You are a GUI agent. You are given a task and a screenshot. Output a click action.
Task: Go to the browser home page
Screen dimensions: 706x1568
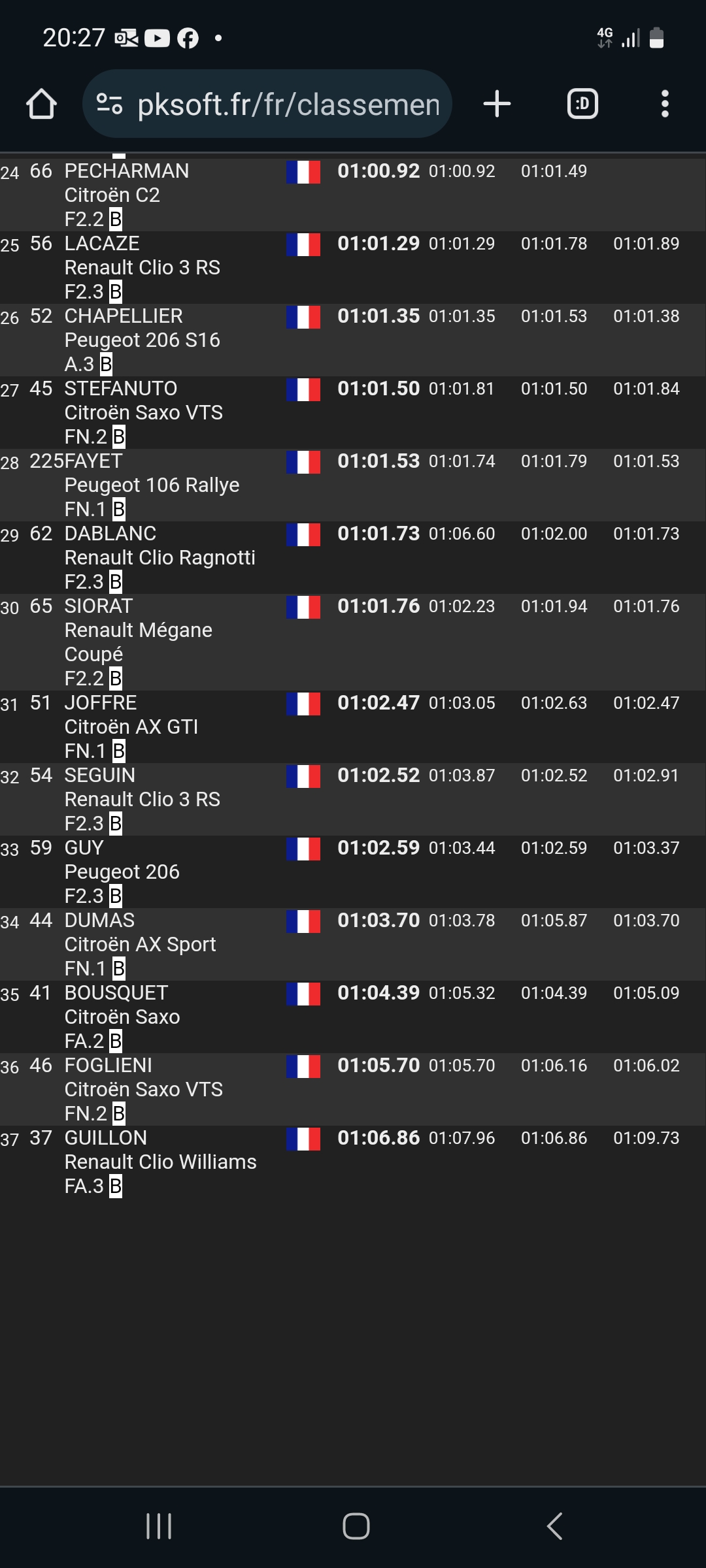[41, 104]
